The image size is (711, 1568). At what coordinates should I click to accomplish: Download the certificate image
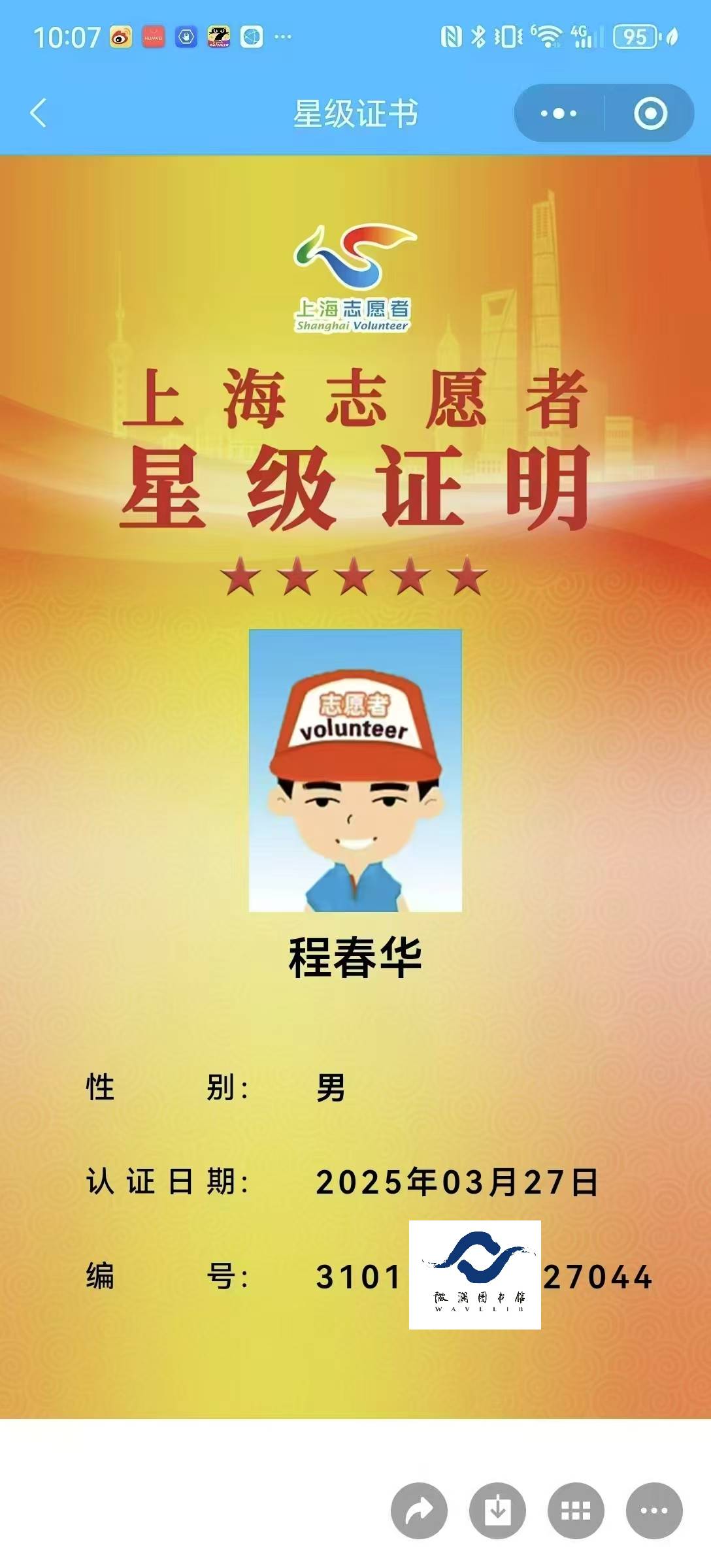pos(497,1511)
